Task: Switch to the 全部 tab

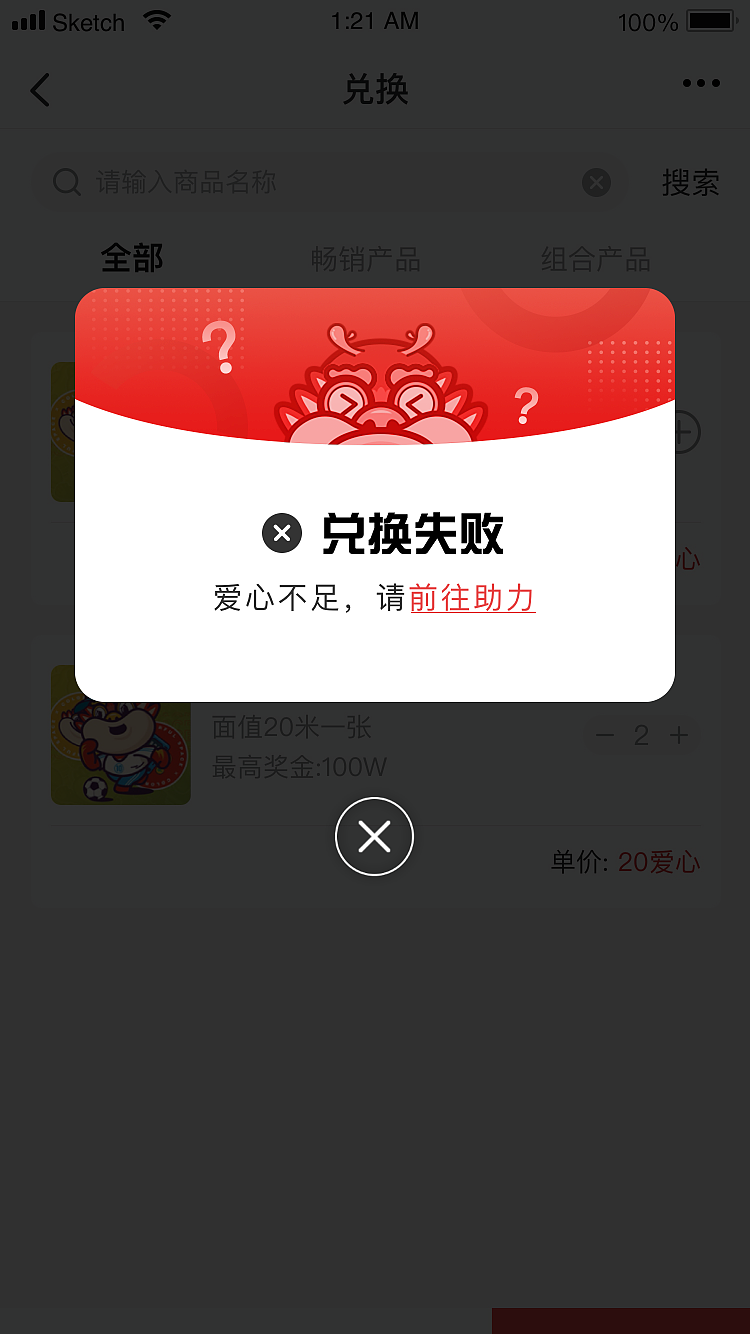Action: tap(131, 257)
